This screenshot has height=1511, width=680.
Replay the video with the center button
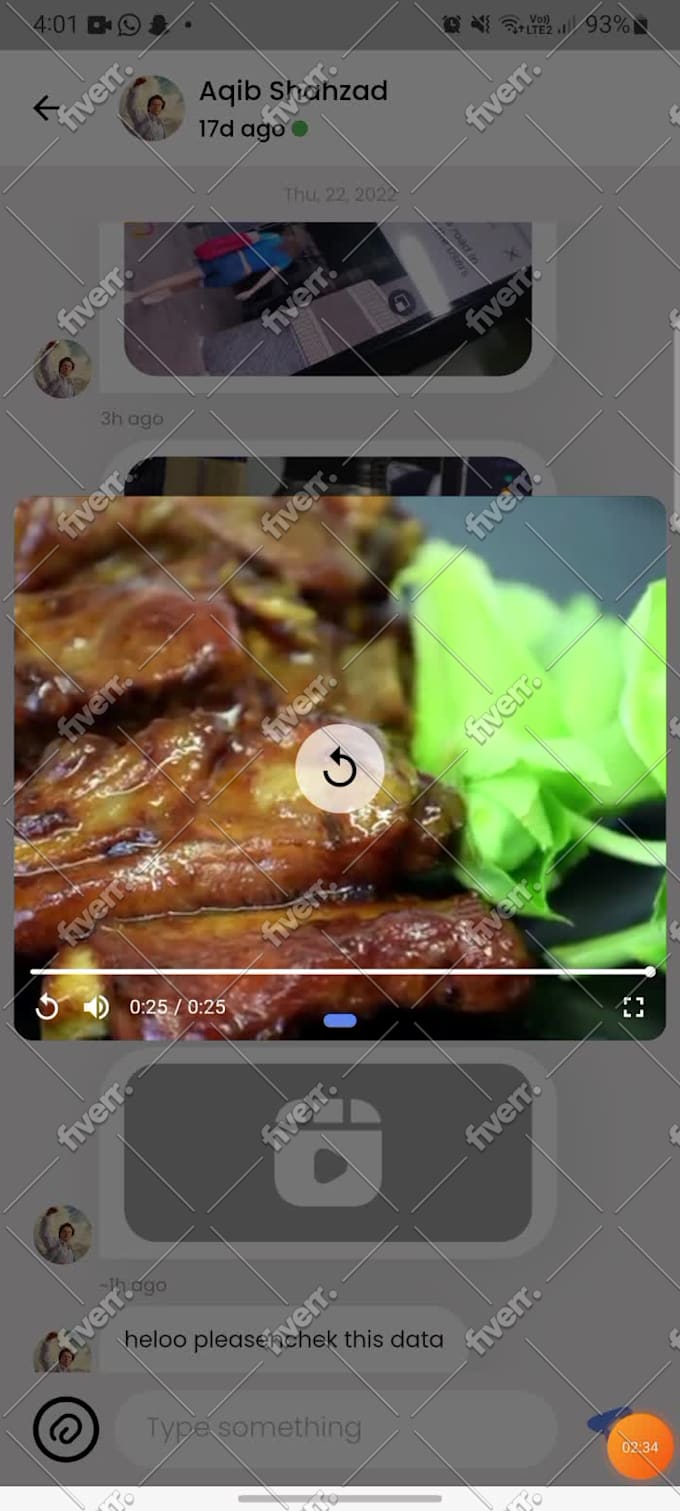340,768
